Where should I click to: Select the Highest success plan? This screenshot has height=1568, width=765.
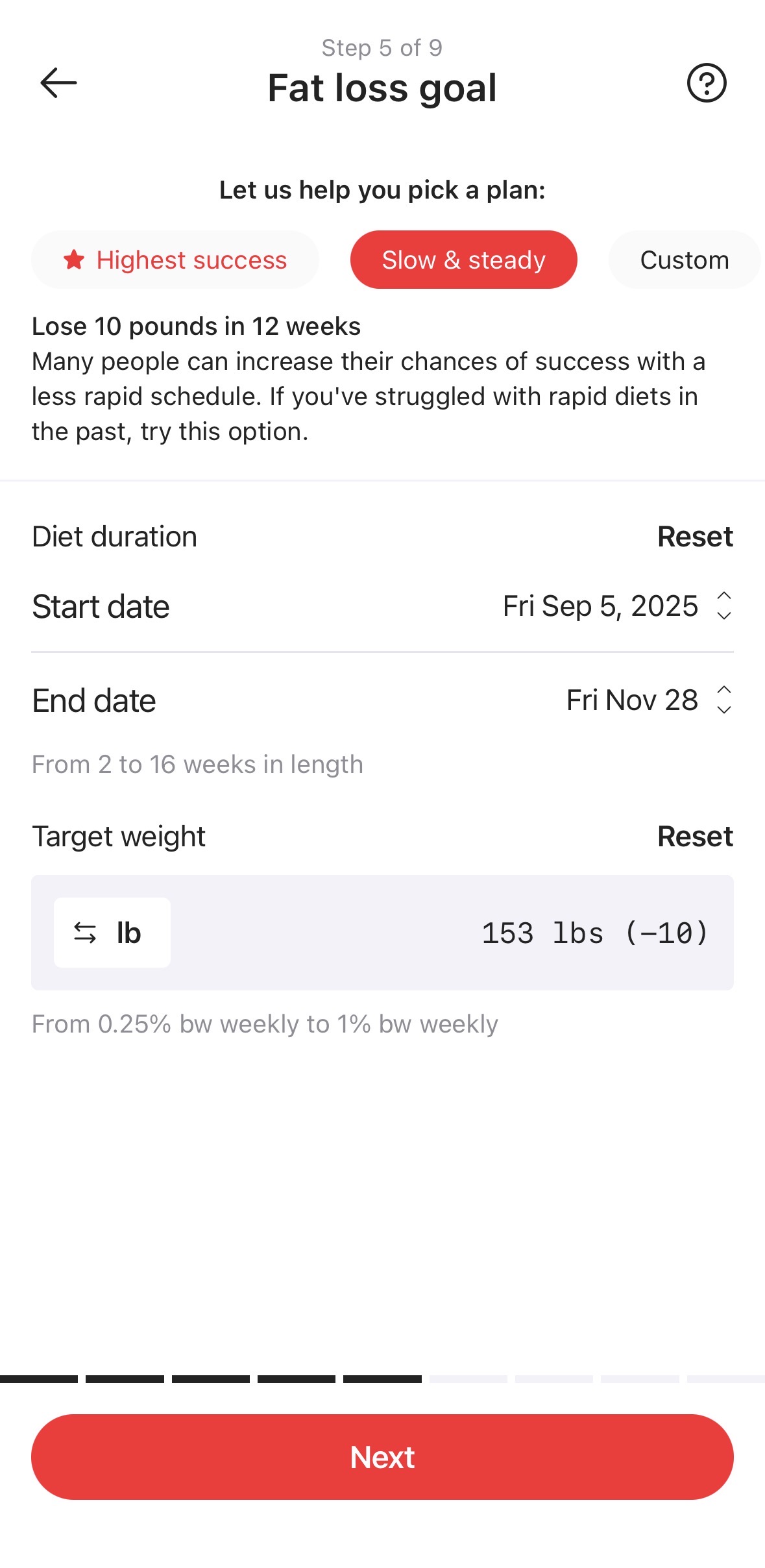coord(175,260)
